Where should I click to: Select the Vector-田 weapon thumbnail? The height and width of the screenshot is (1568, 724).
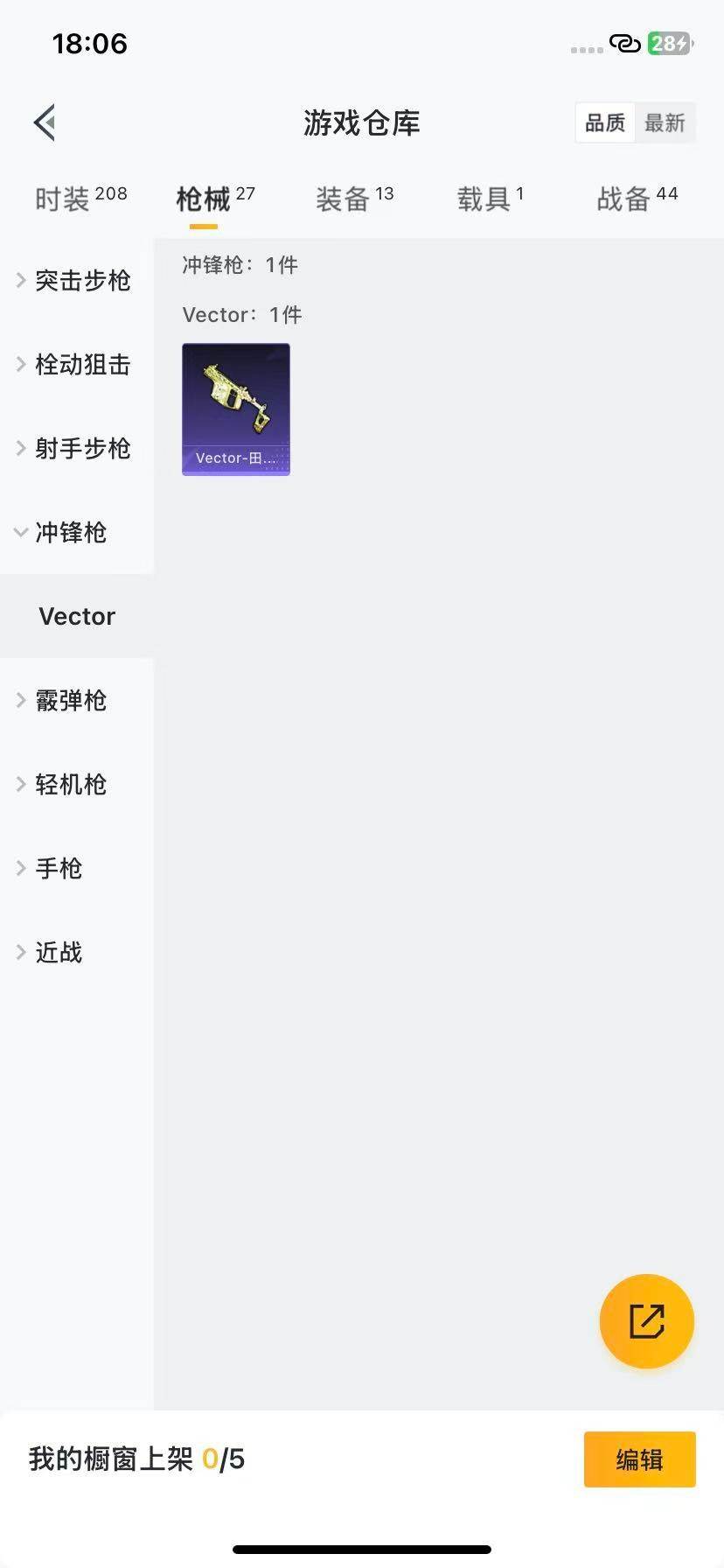[x=235, y=409]
